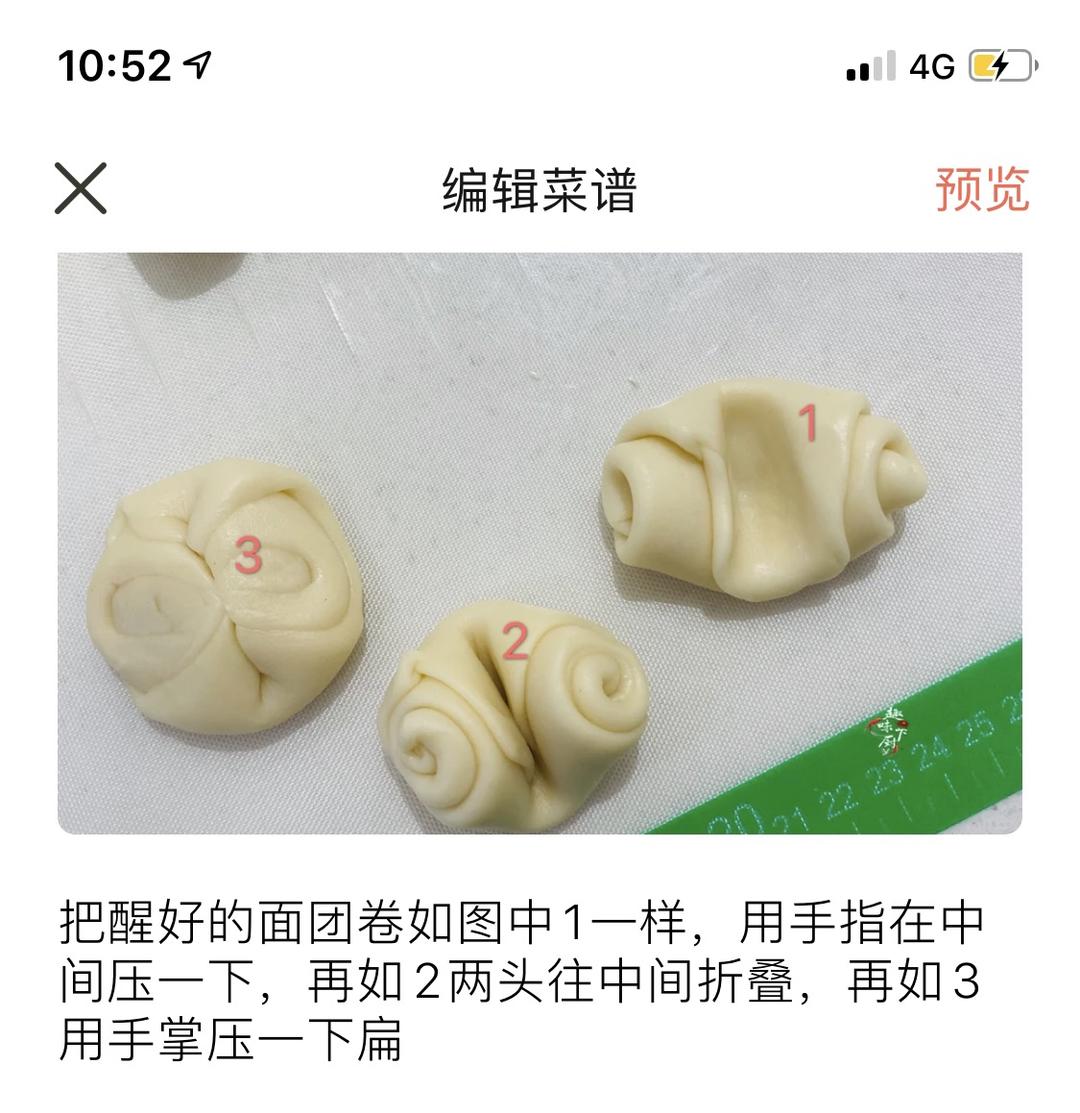Viewport: 1080px width, 1113px height.
Task: Tap 预览 to preview the recipe
Action: 982,189
